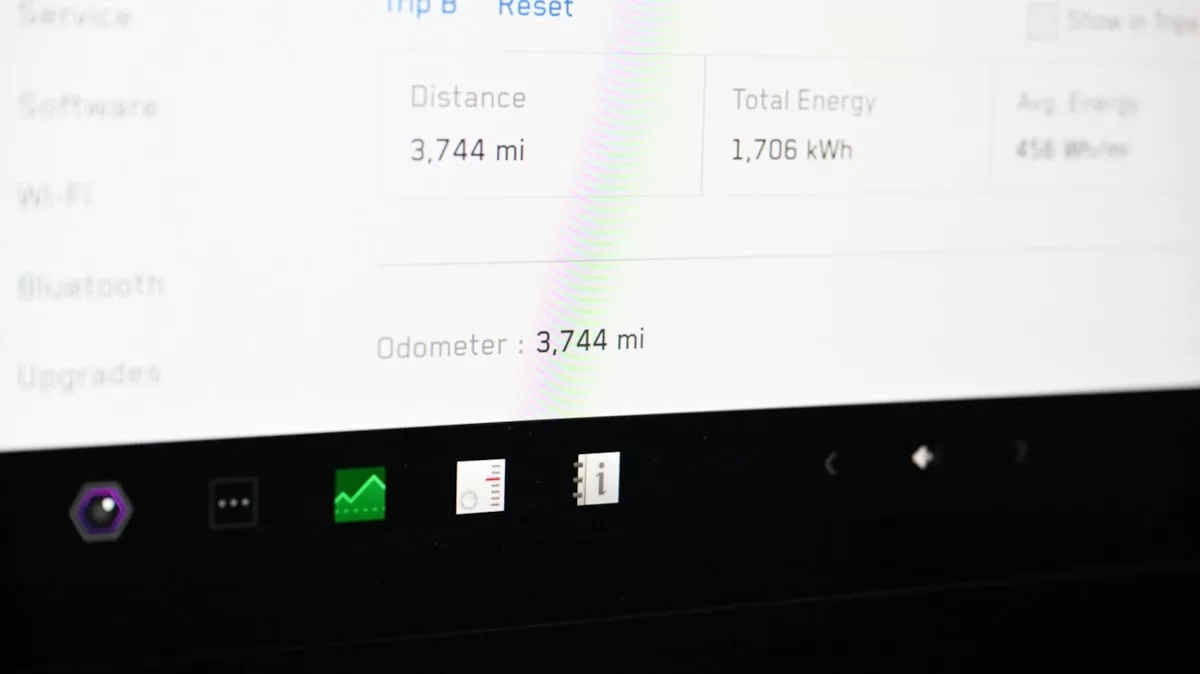Reset the Trip B counter
Screen dimensions: 1200x674
coord(535,9)
